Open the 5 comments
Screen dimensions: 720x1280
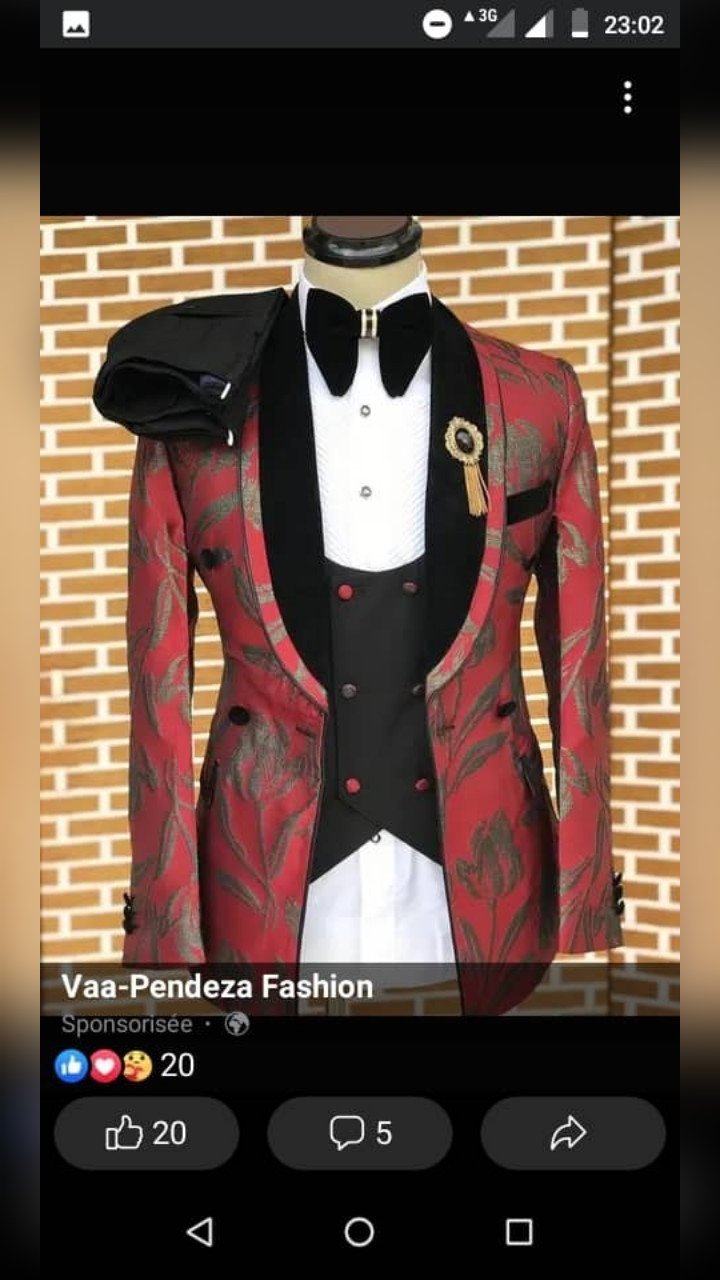click(x=360, y=1133)
